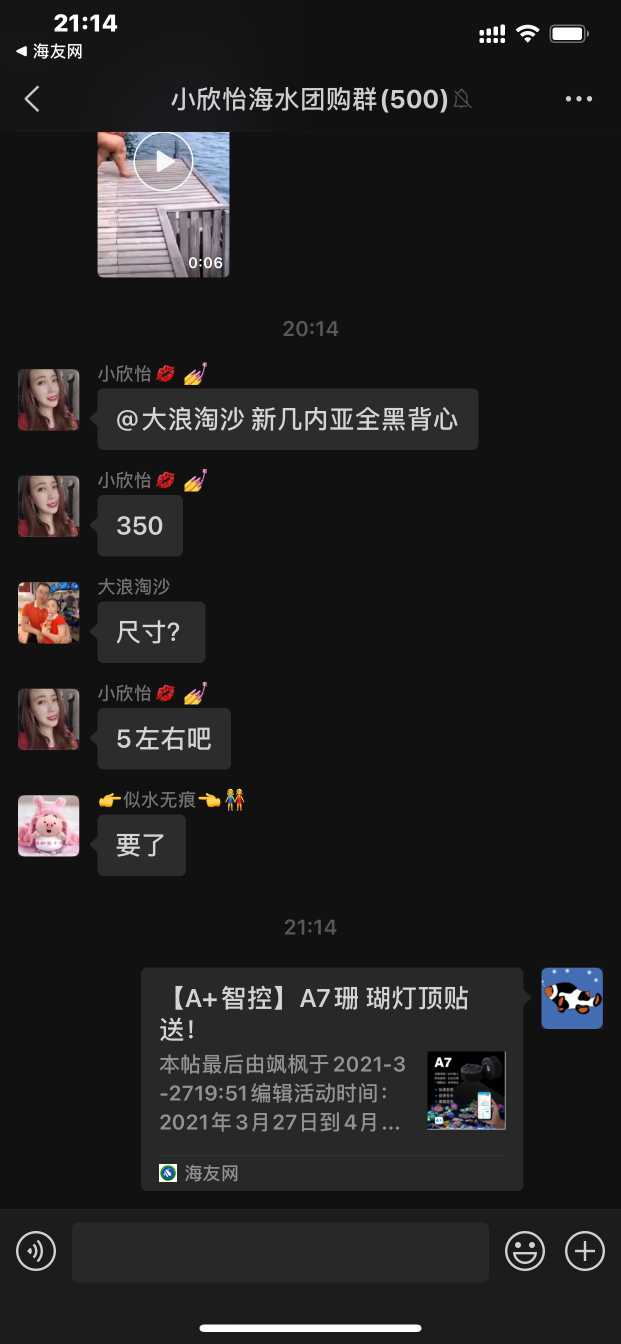The height and width of the screenshot is (1344, 621).
Task: Open 小欣怡's avatar beside the 350 message
Action: click(x=48, y=506)
